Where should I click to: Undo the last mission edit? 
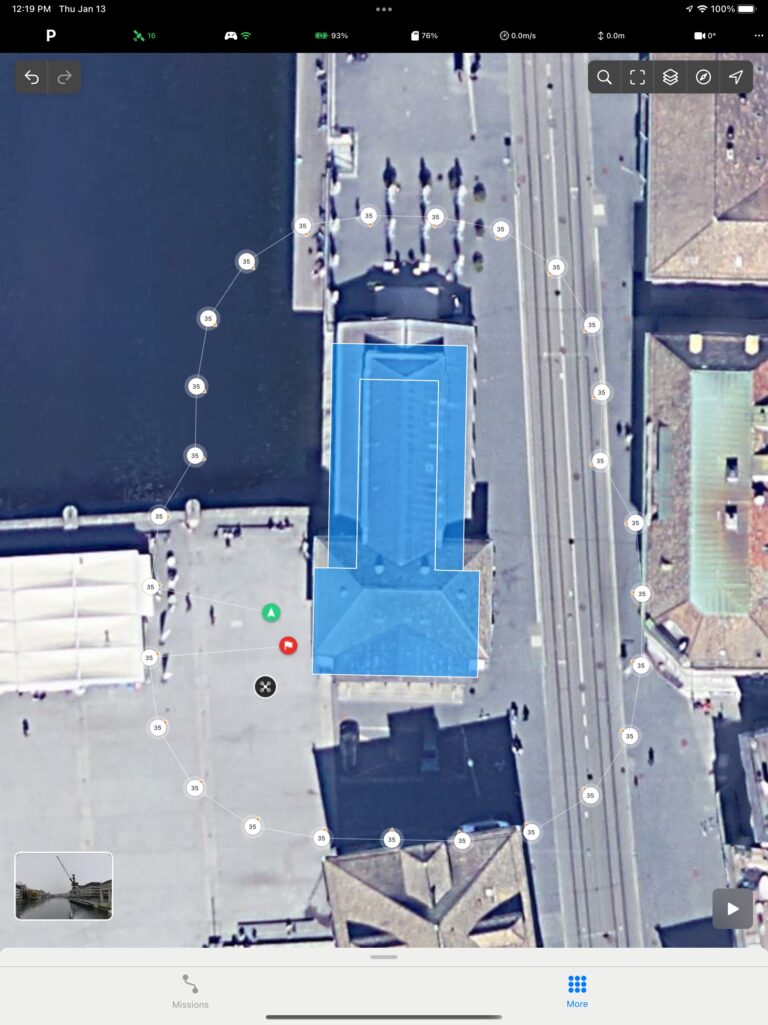click(x=32, y=77)
